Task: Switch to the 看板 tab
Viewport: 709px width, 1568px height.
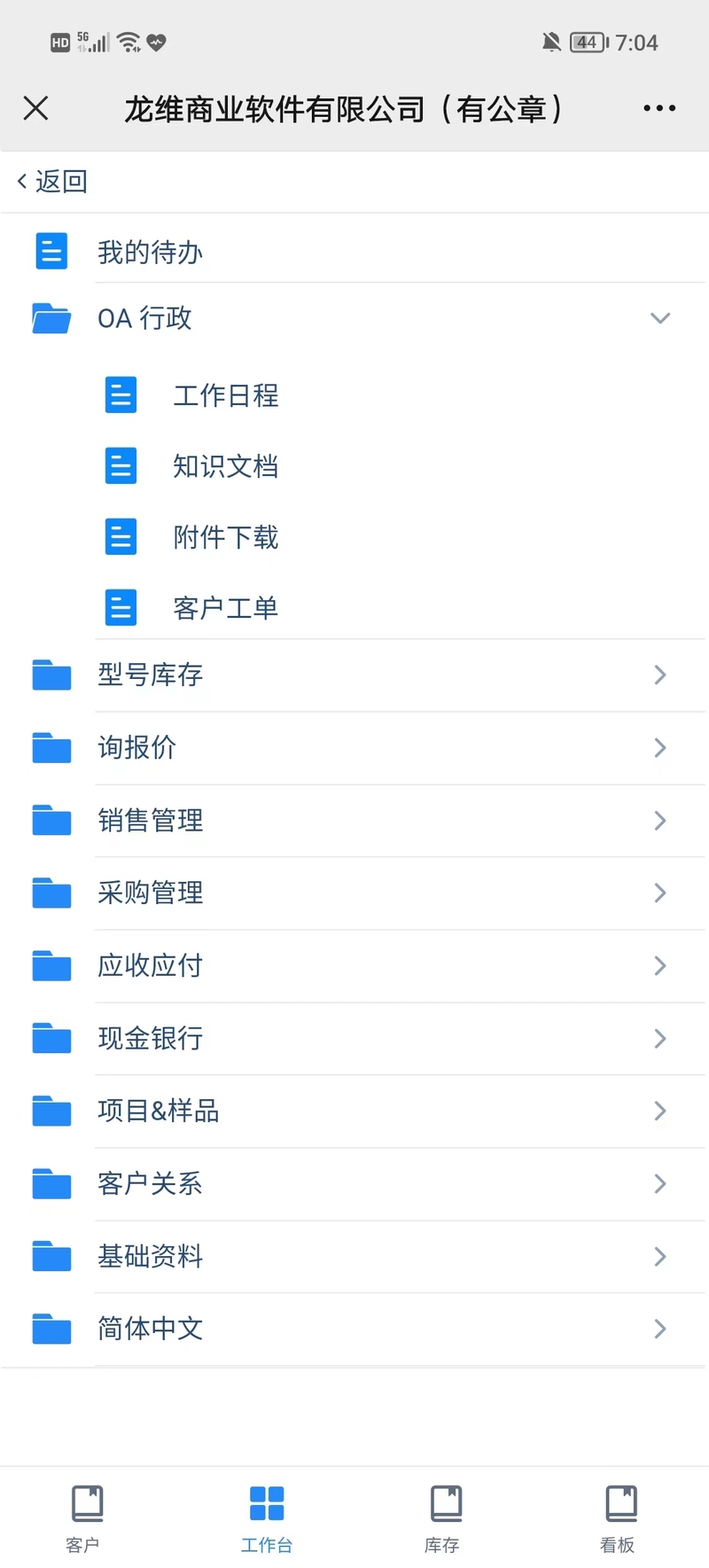Action: pyautogui.click(x=617, y=1519)
